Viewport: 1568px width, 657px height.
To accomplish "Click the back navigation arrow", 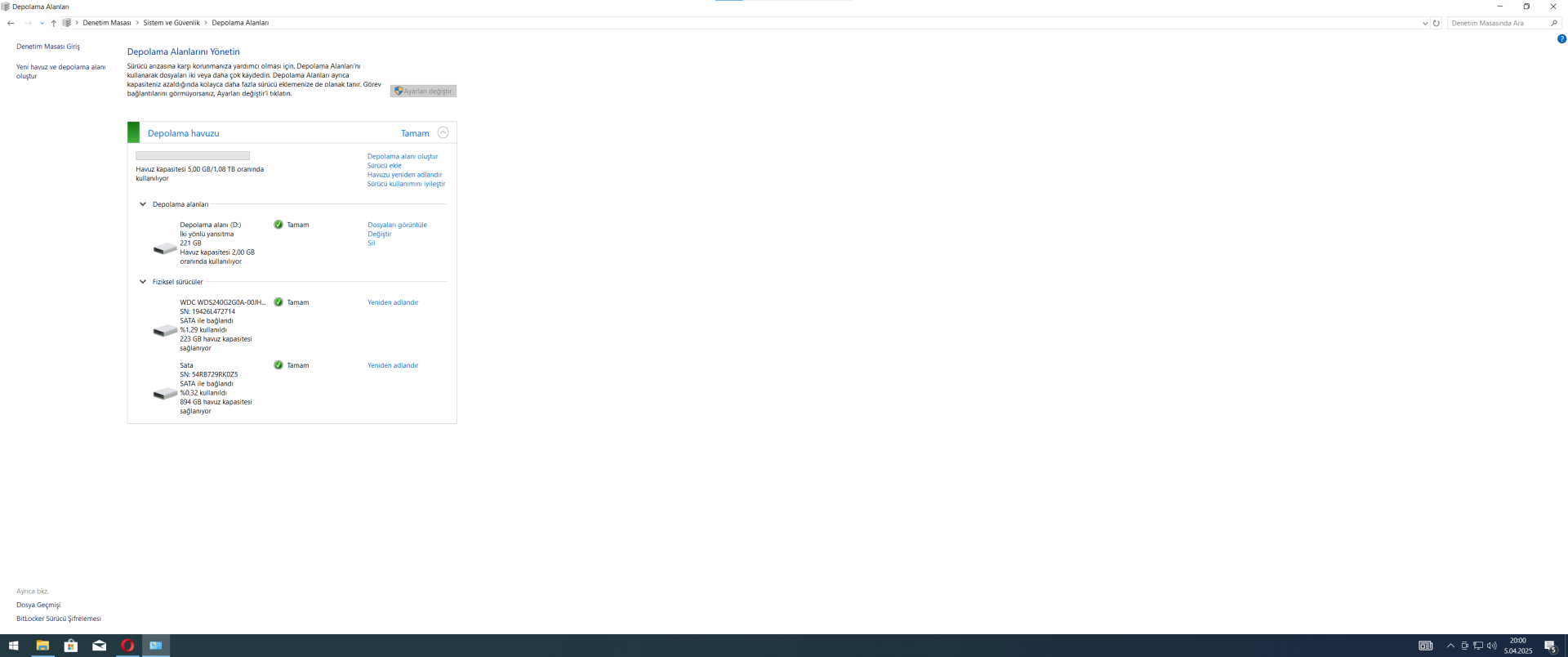I will point(11,23).
